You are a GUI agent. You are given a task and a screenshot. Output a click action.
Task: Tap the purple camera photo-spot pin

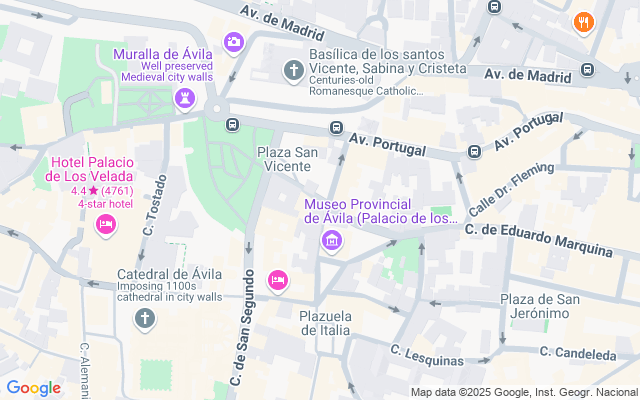(x=234, y=43)
